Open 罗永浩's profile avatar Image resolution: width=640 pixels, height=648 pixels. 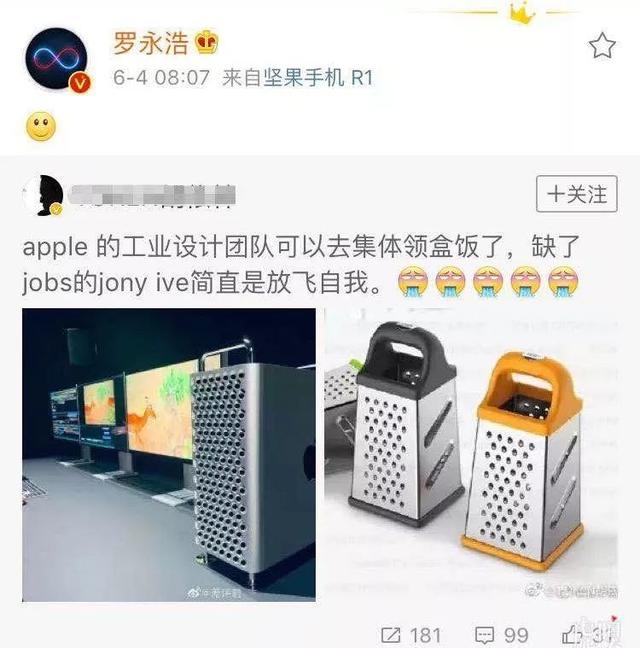(x=57, y=60)
